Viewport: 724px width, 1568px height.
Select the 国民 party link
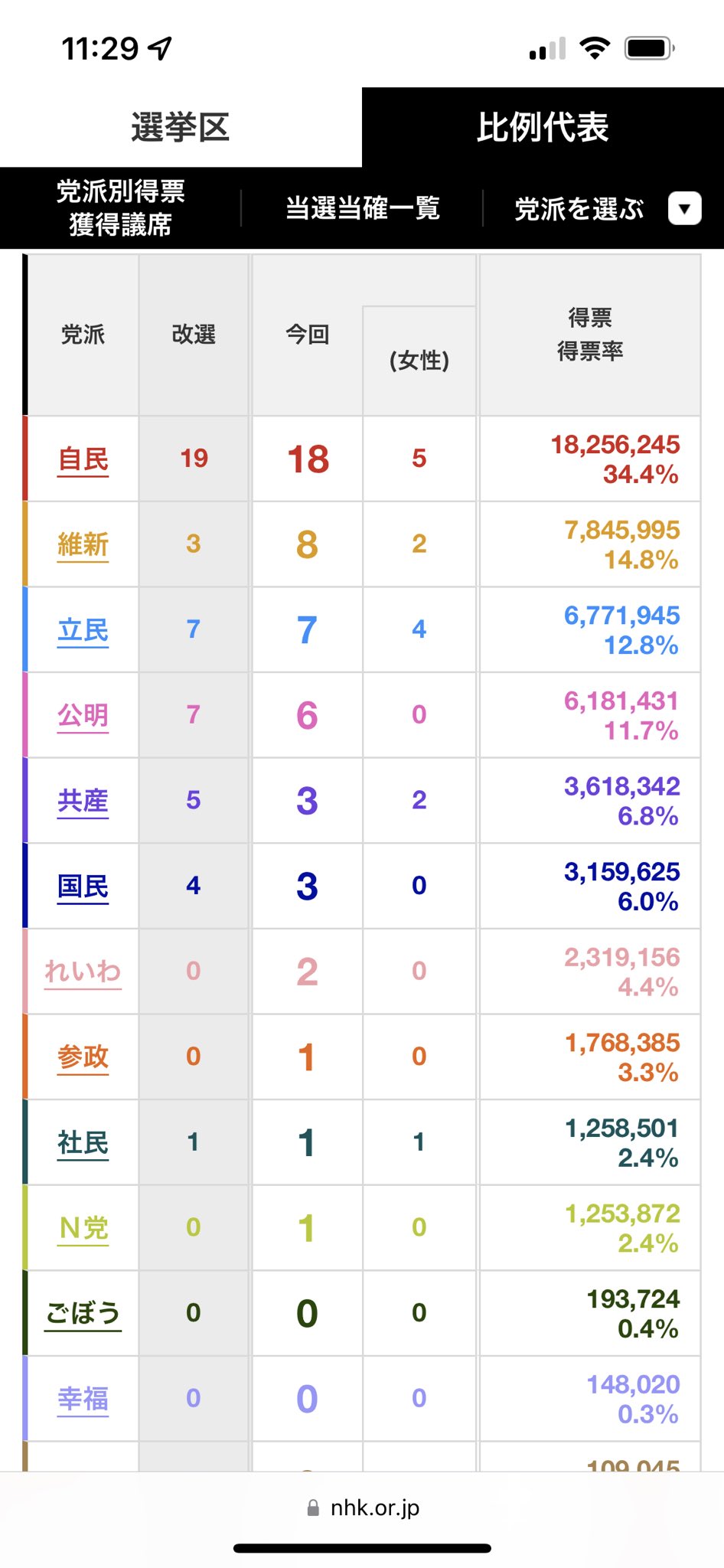point(83,887)
